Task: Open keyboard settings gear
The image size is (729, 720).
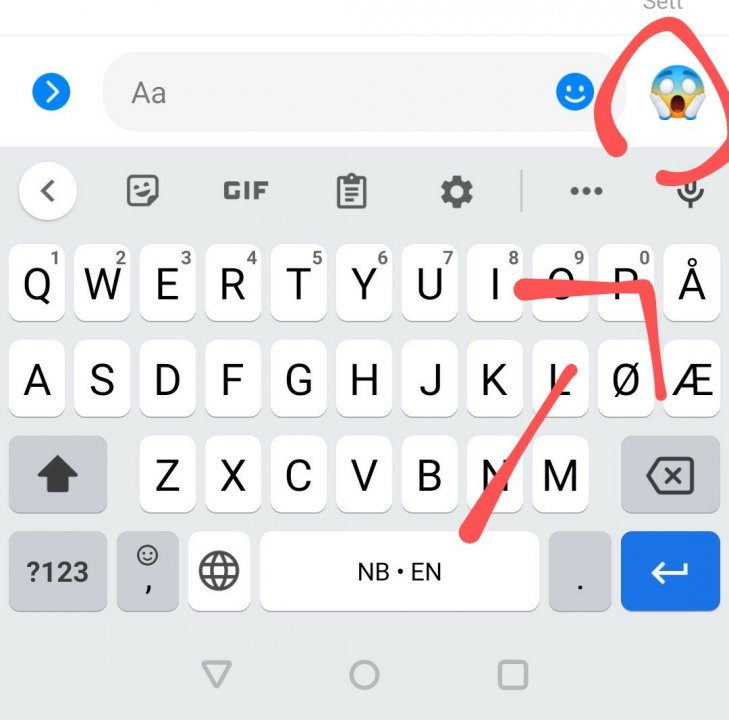Action: [x=457, y=190]
